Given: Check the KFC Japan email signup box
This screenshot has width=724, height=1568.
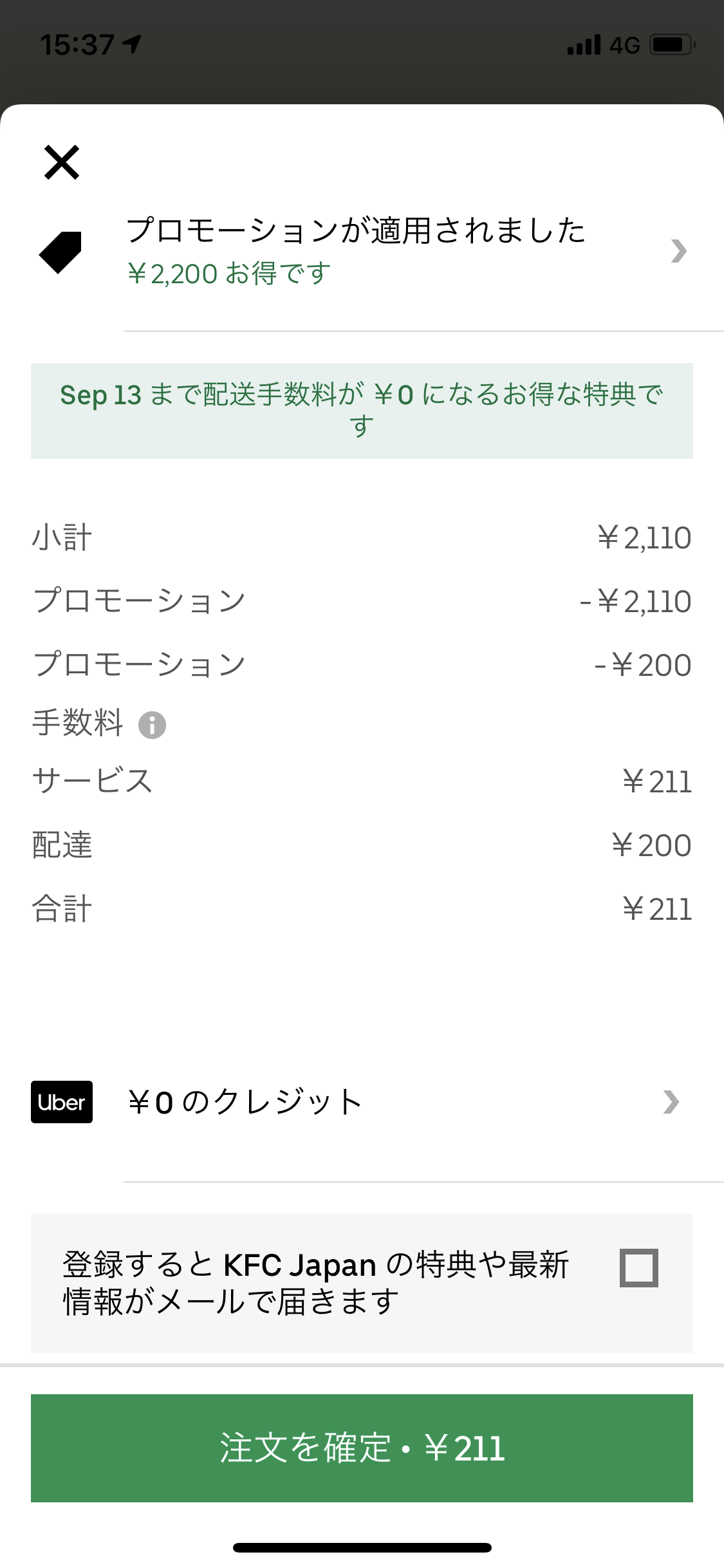Looking at the screenshot, I should tap(638, 1267).
